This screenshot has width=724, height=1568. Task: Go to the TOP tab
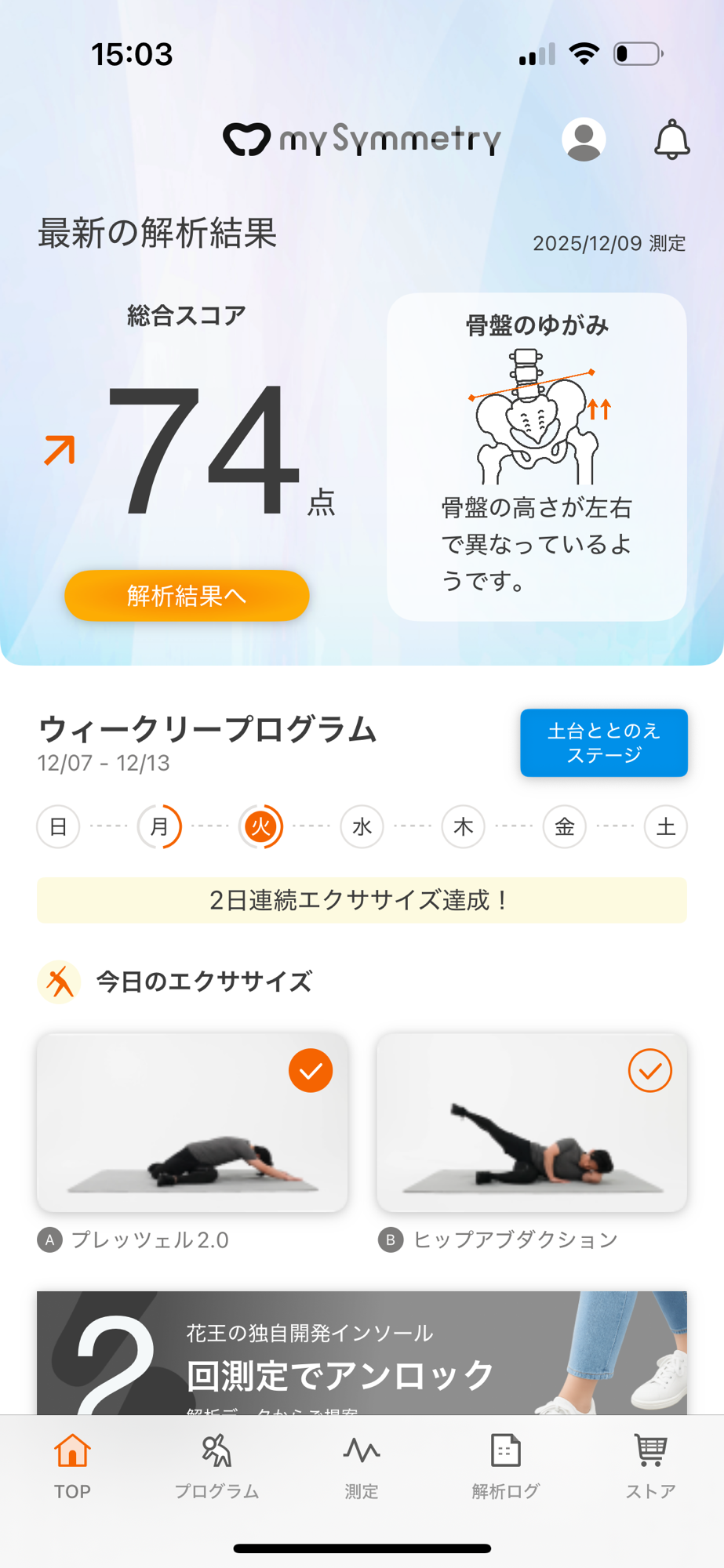click(x=72, y=1466)
